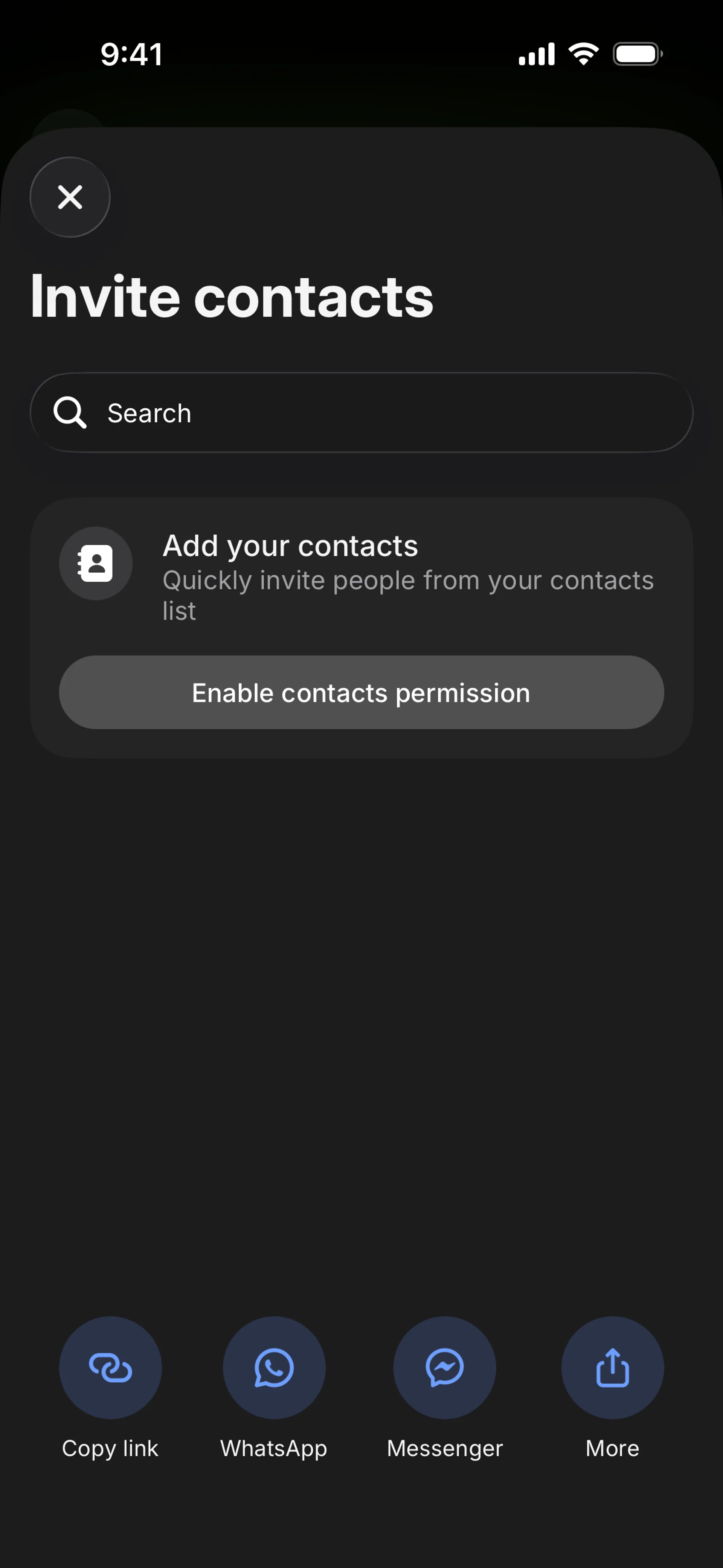
Task: Share invite via WhatsApp
Action: coord(274,1367)
